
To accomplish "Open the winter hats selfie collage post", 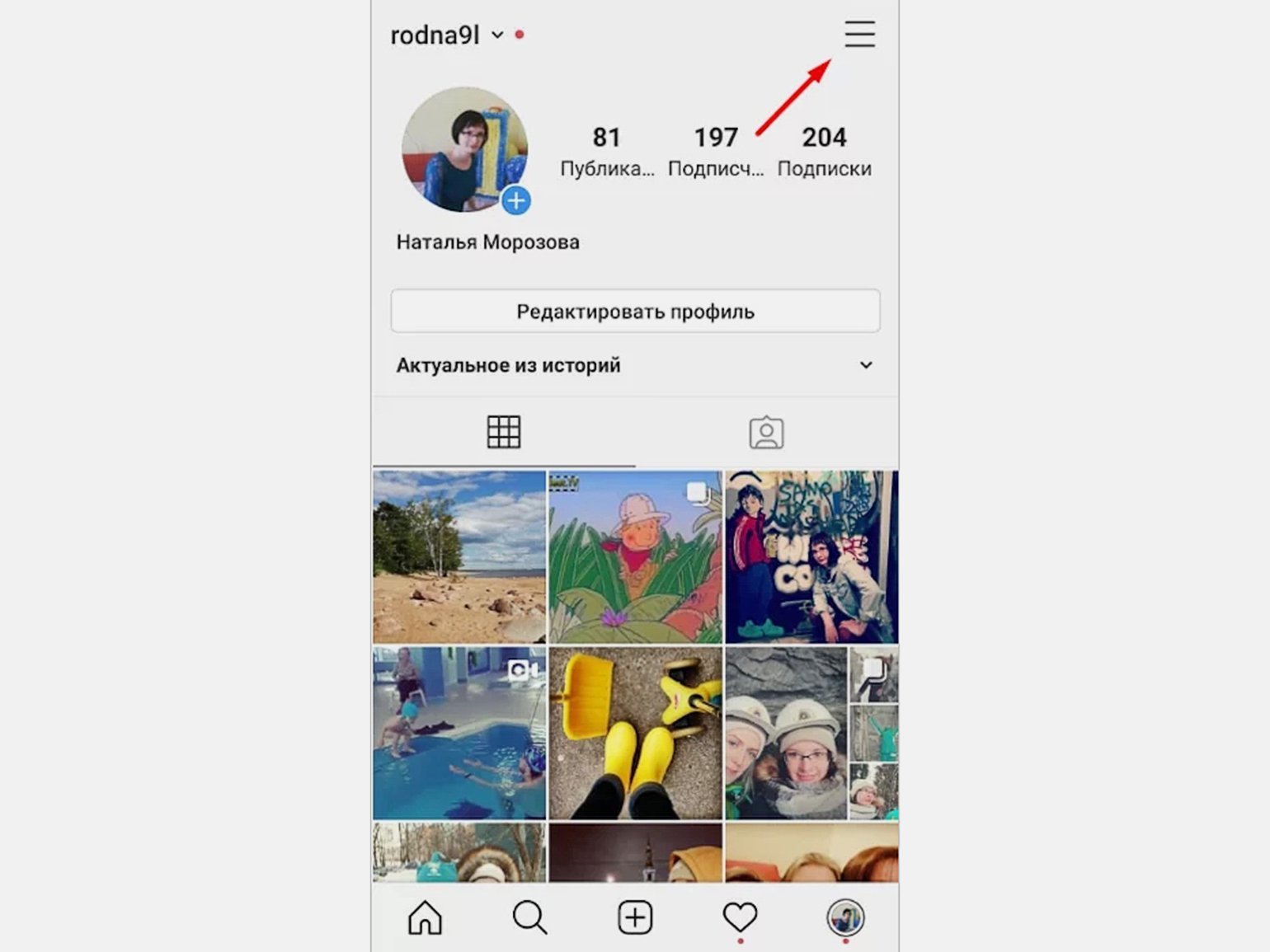I will point(811,733).
